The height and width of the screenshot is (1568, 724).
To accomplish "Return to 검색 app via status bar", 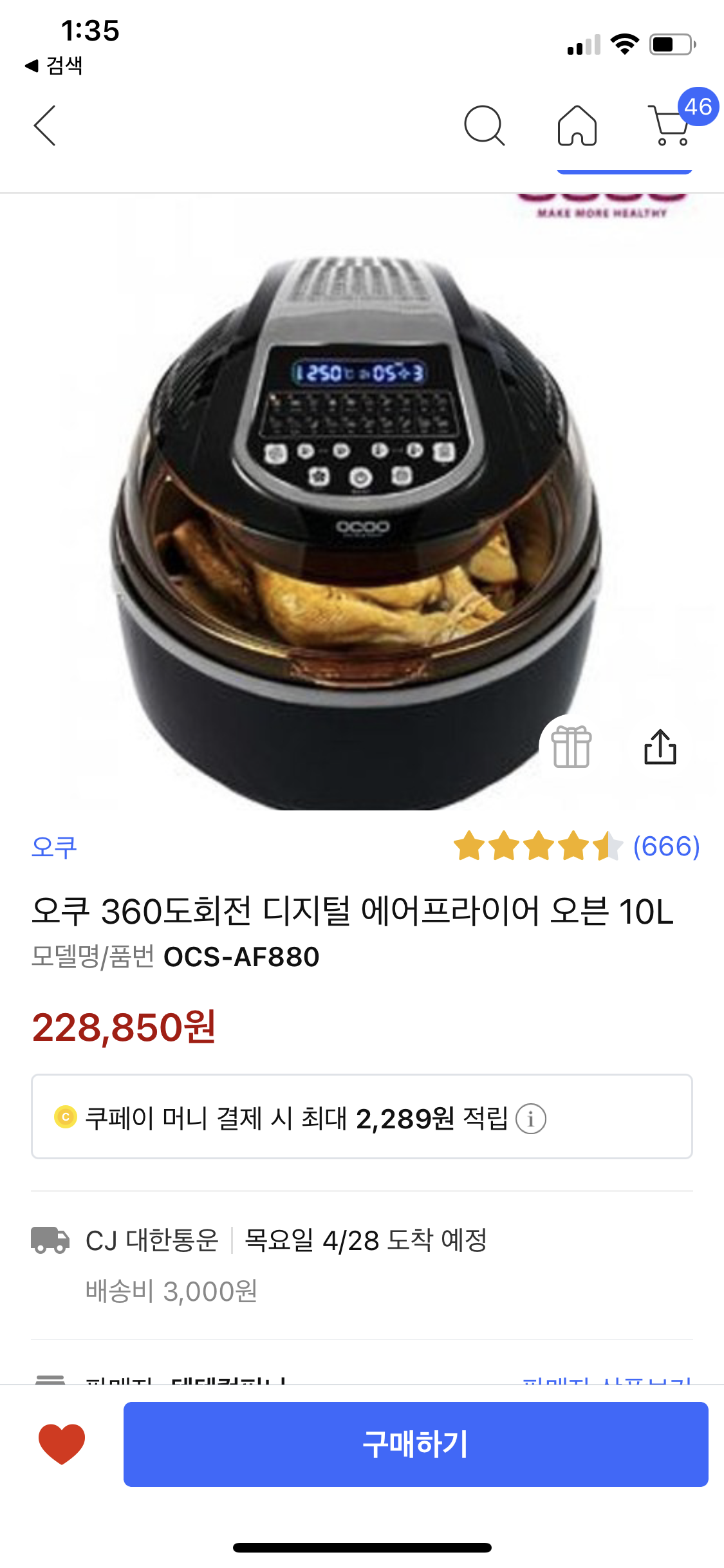I will [x=55, y=66].
